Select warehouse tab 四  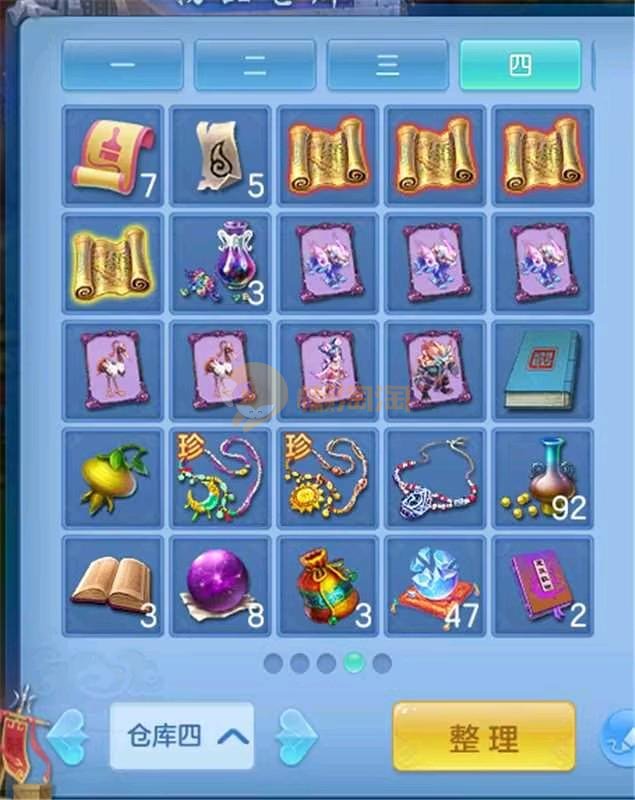click(x=519, y=66)
